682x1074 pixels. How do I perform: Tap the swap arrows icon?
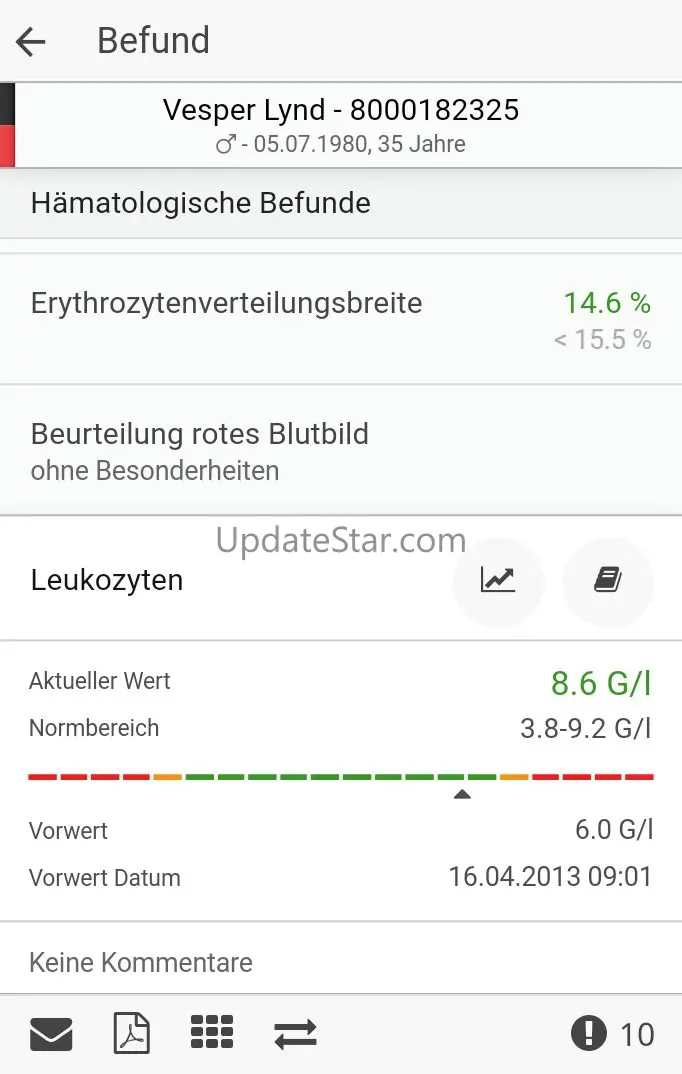pyautogui.click(x=295, y=1034)
